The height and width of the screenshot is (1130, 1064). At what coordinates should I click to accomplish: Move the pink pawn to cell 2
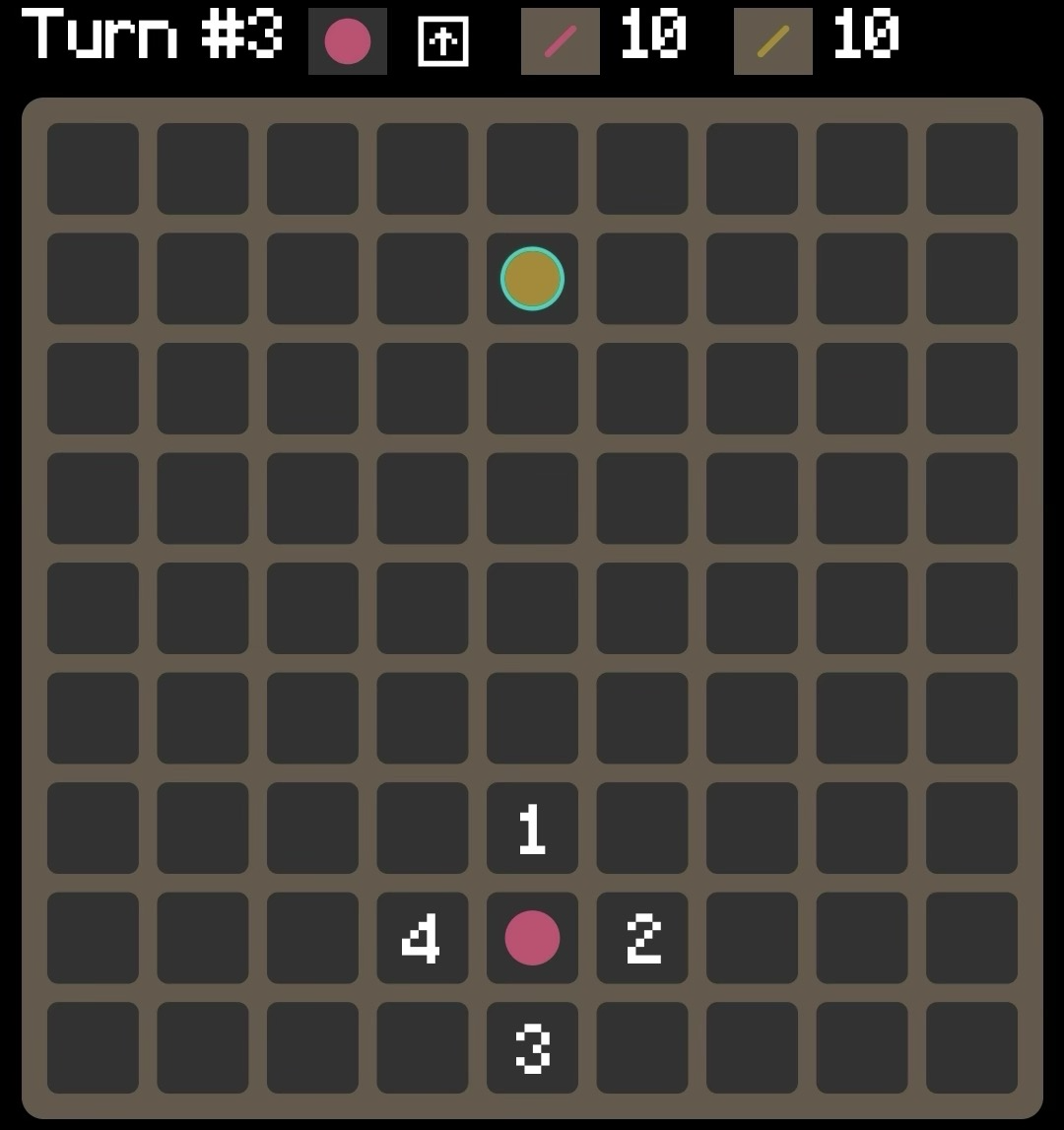click(x=642, y=938)
